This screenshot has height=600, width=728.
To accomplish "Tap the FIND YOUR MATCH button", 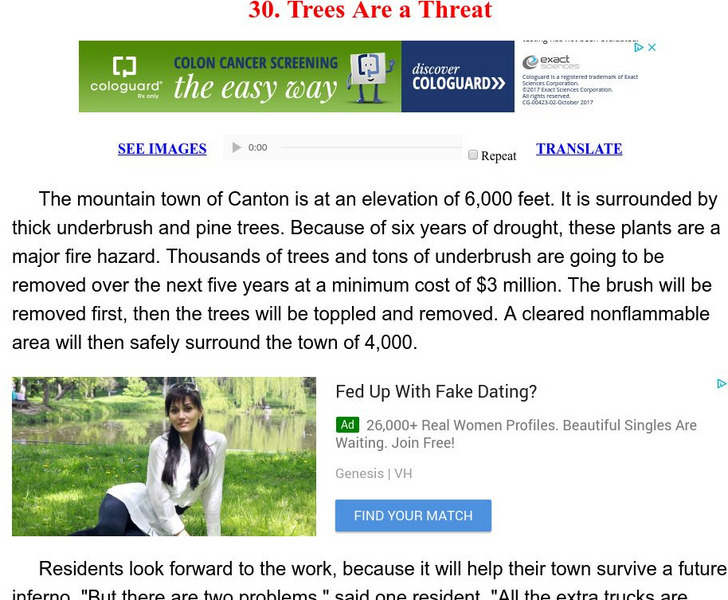I will [x=413, y=516].
